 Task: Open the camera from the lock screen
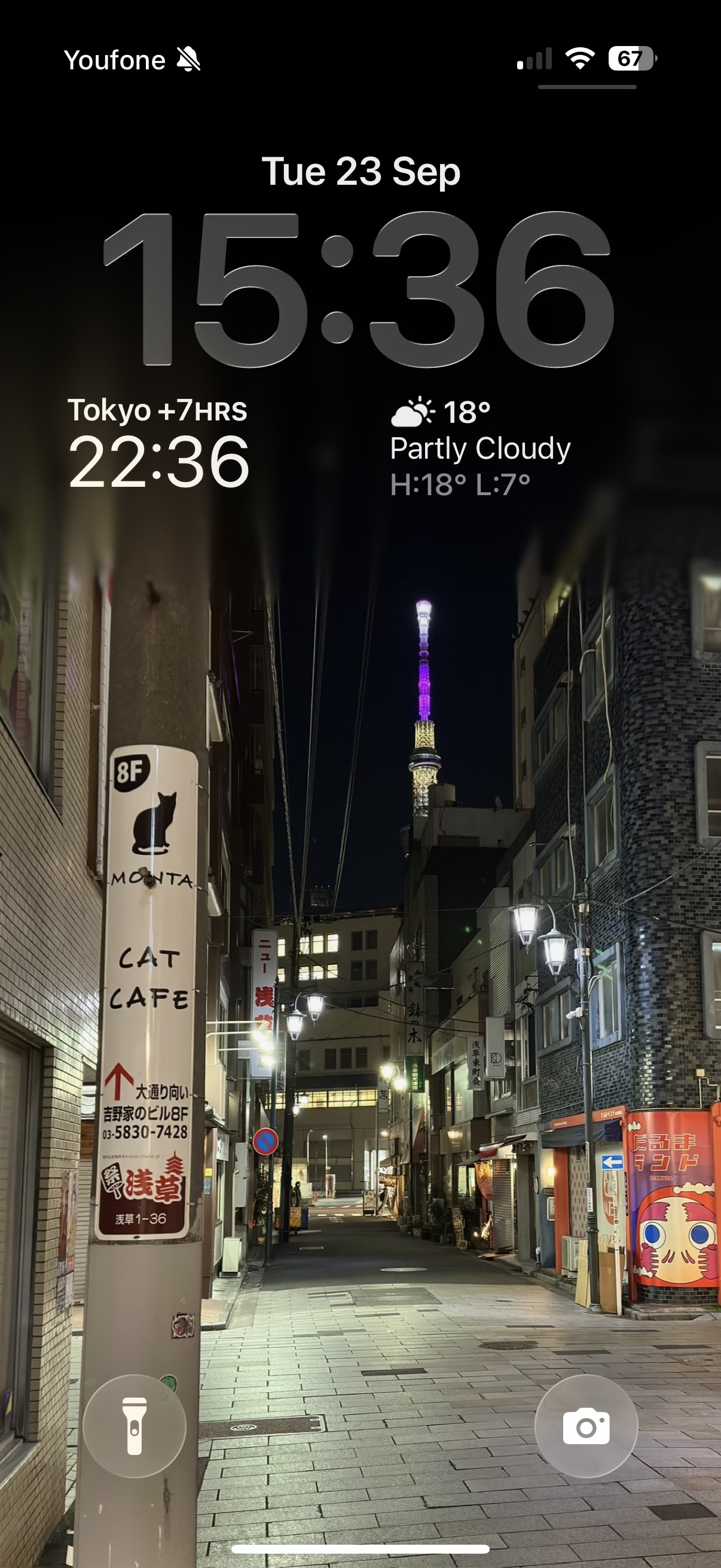coord(586,1426)
